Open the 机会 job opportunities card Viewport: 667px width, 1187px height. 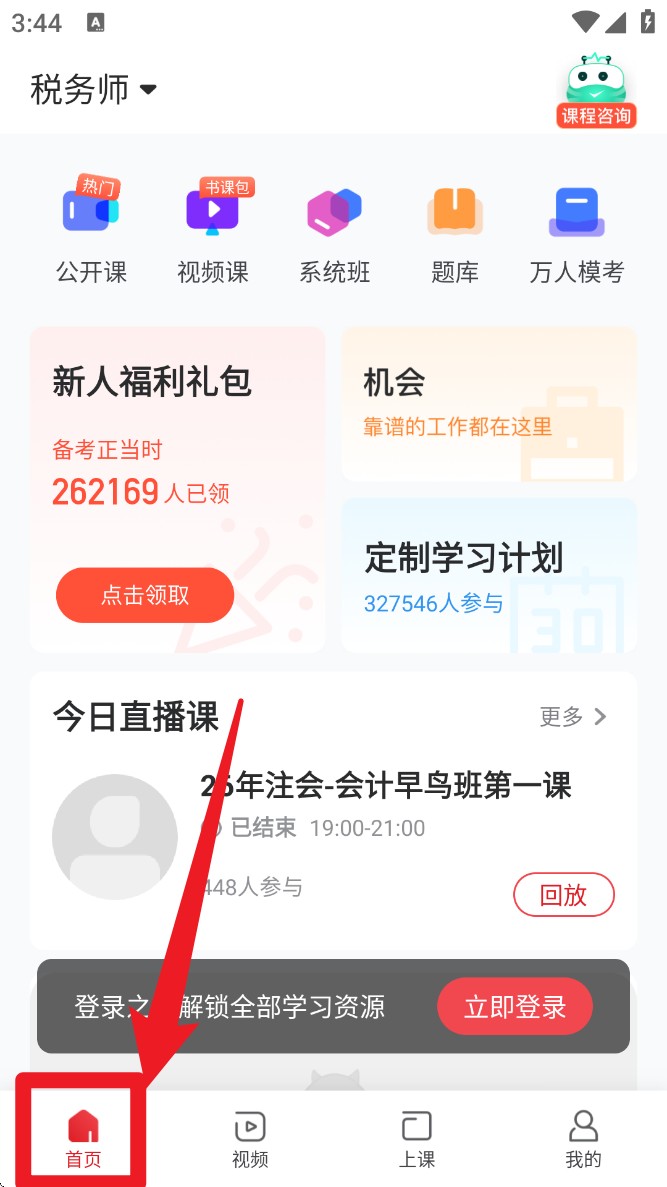coord(488,404)
